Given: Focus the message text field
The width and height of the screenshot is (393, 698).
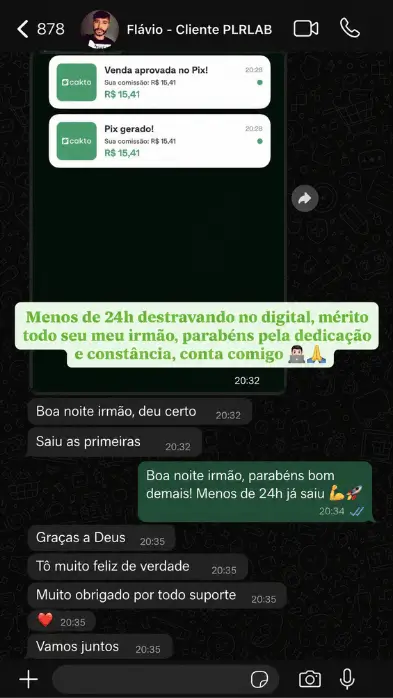Looking at the screenshot, I should pos(149,680).
